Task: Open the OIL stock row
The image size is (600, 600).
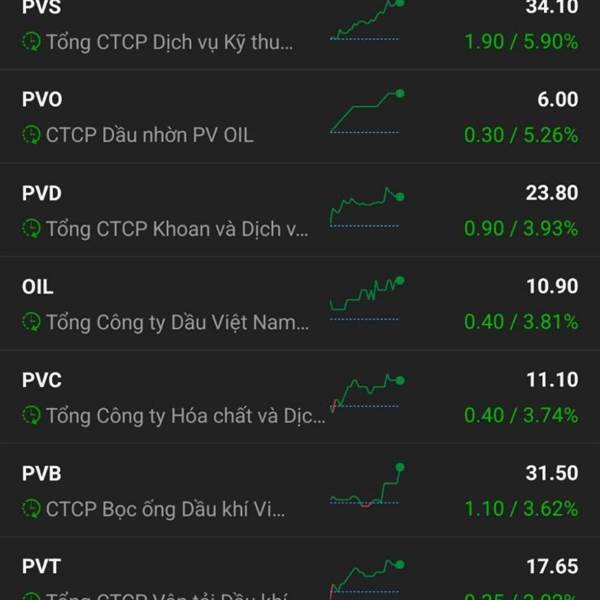Action: [300, 304]
